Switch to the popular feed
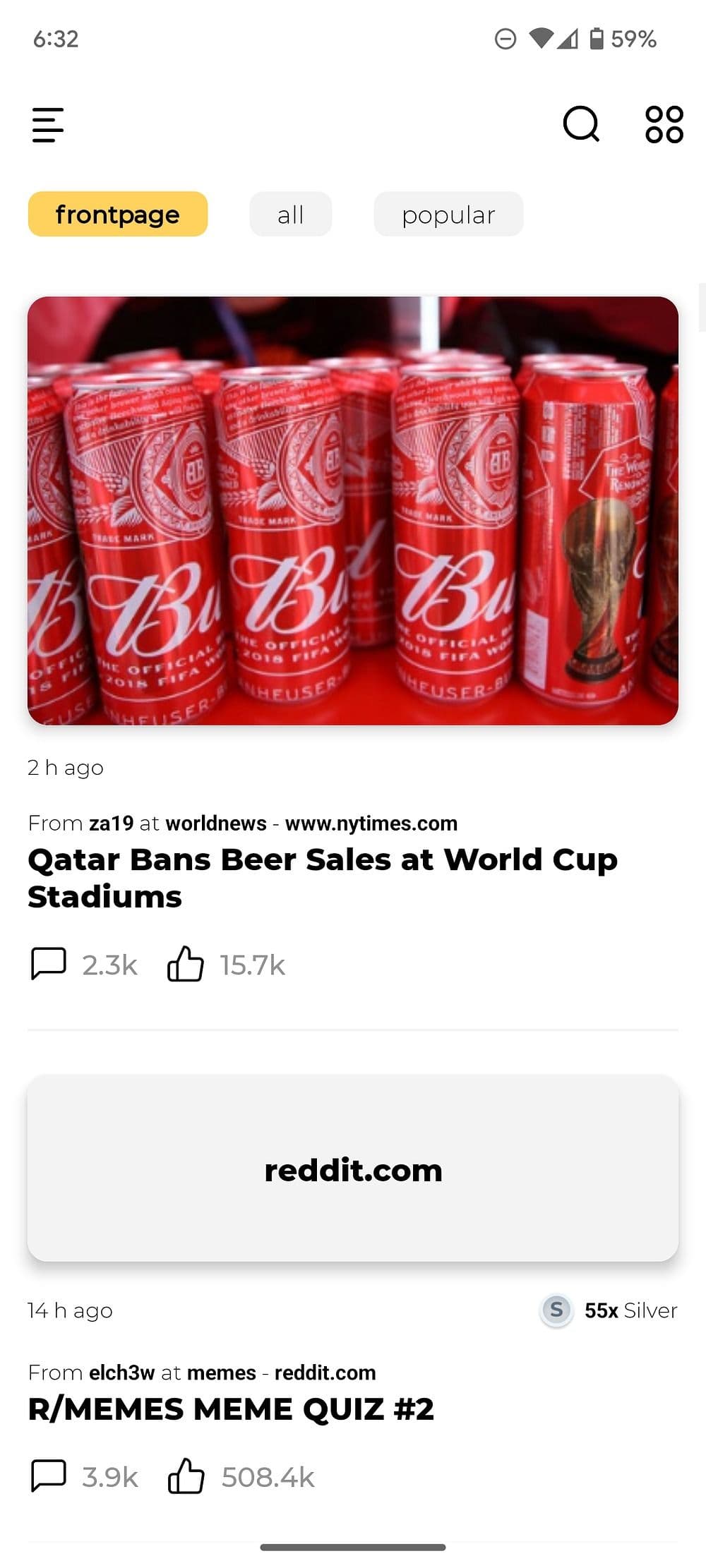 click(448, 215)
